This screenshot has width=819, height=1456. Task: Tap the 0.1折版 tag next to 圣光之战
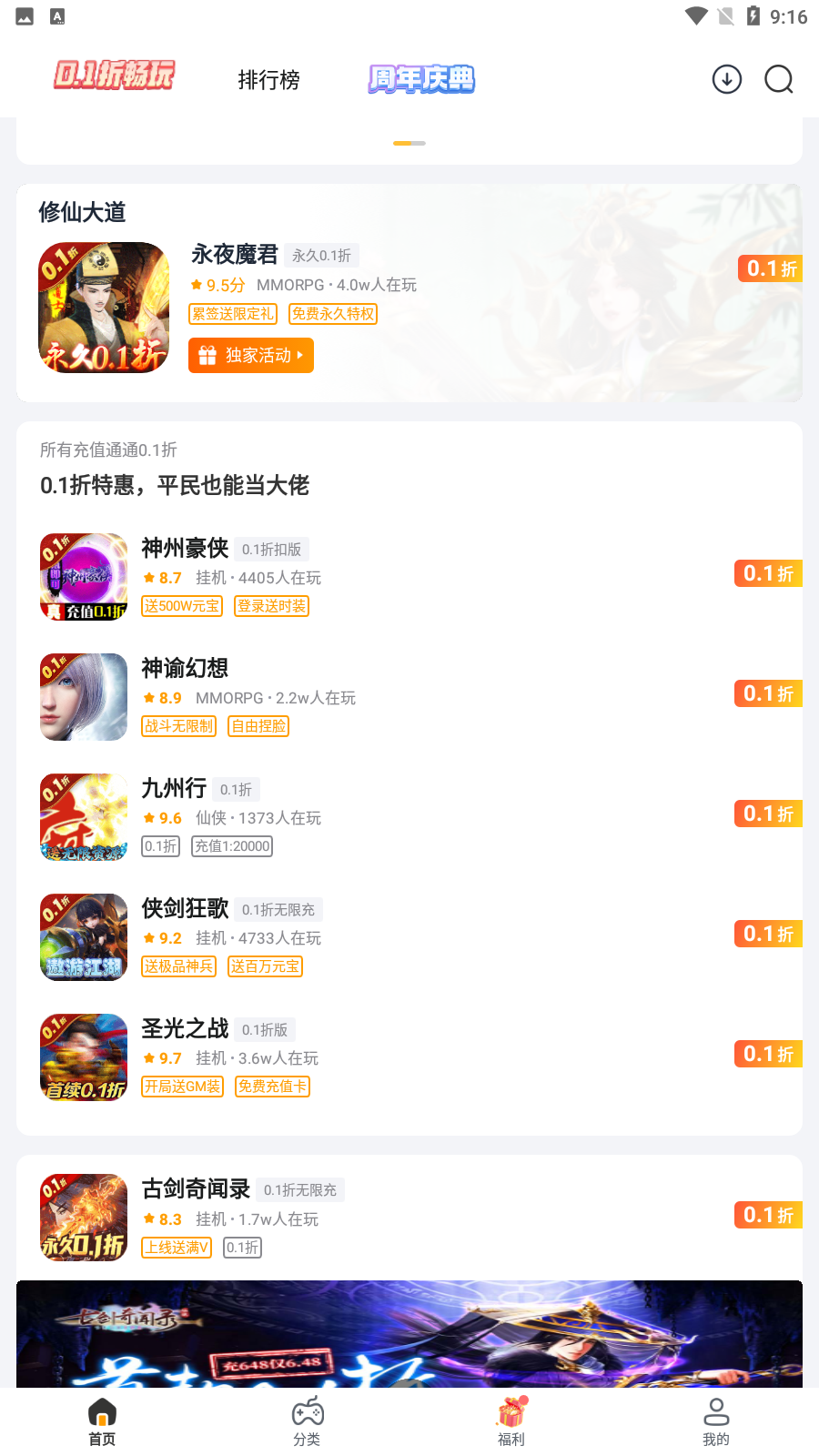[264, 1029]
